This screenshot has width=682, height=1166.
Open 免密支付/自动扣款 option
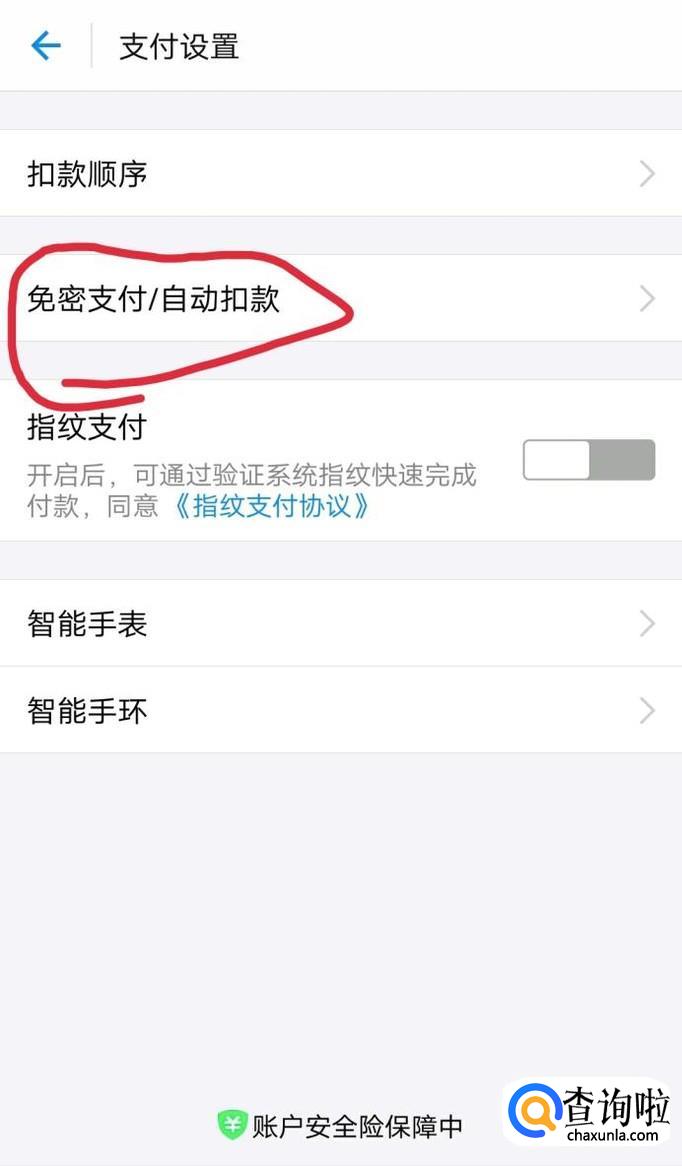tap(340, 299)
